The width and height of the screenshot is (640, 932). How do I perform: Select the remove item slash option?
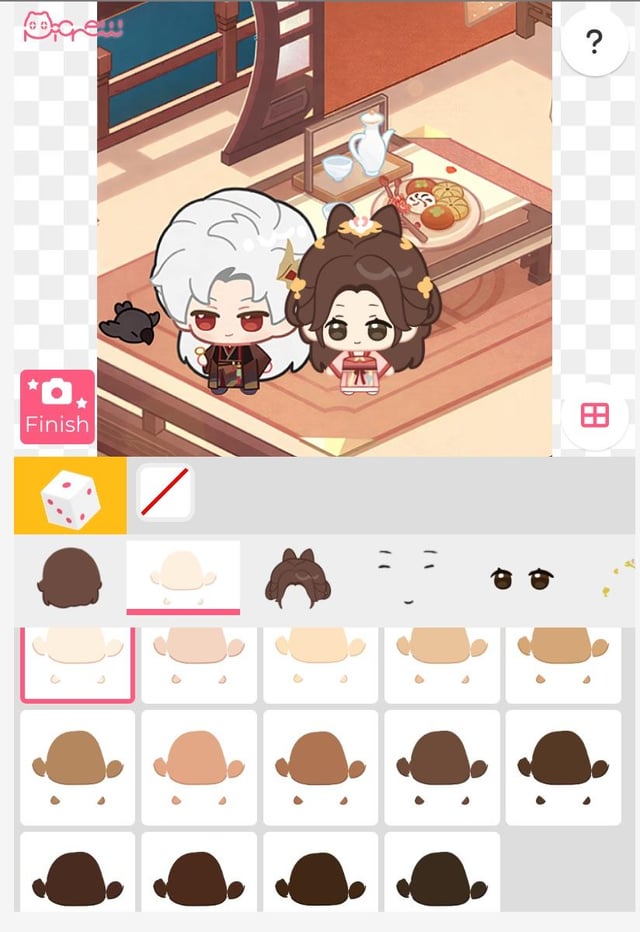[164, 492]
